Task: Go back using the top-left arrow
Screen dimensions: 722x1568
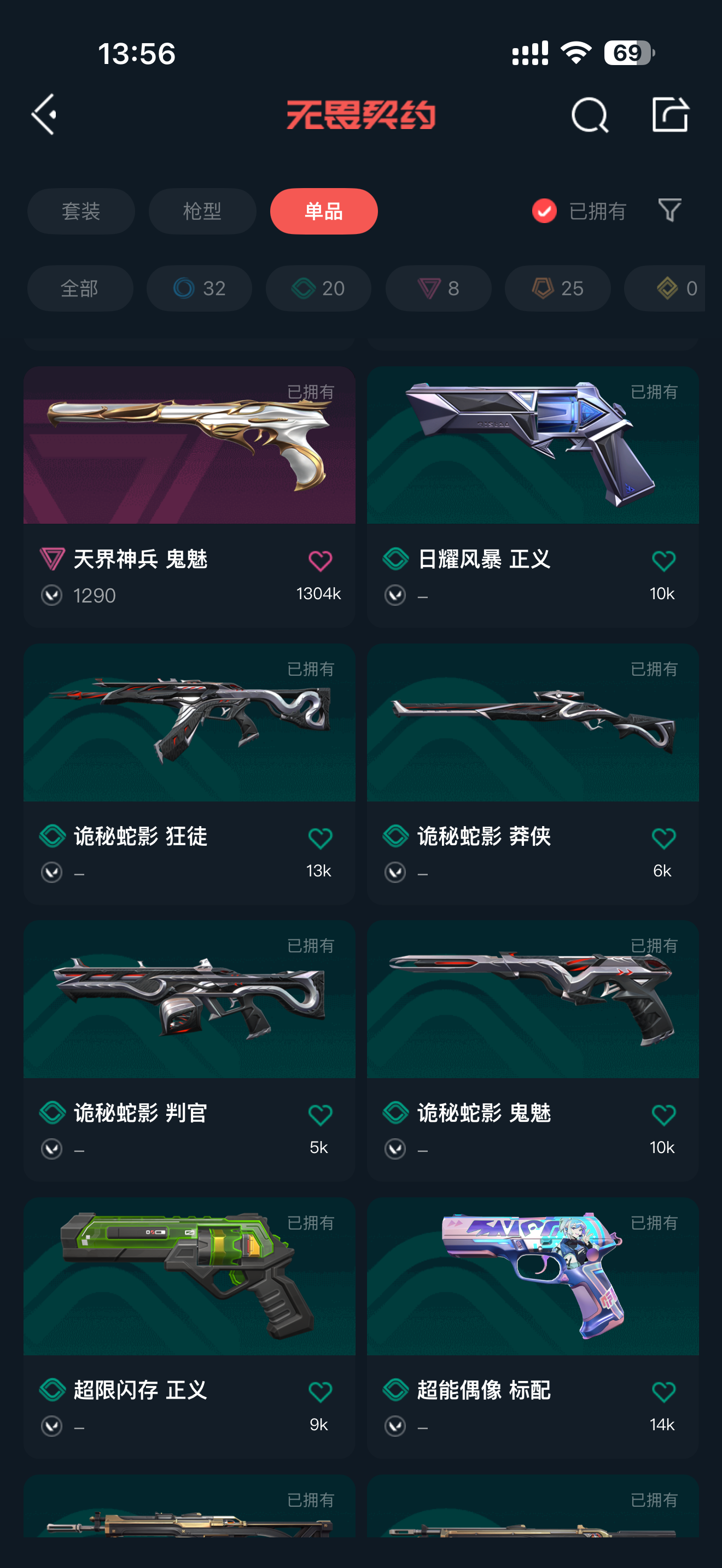Action: click(x=44, y=114)
